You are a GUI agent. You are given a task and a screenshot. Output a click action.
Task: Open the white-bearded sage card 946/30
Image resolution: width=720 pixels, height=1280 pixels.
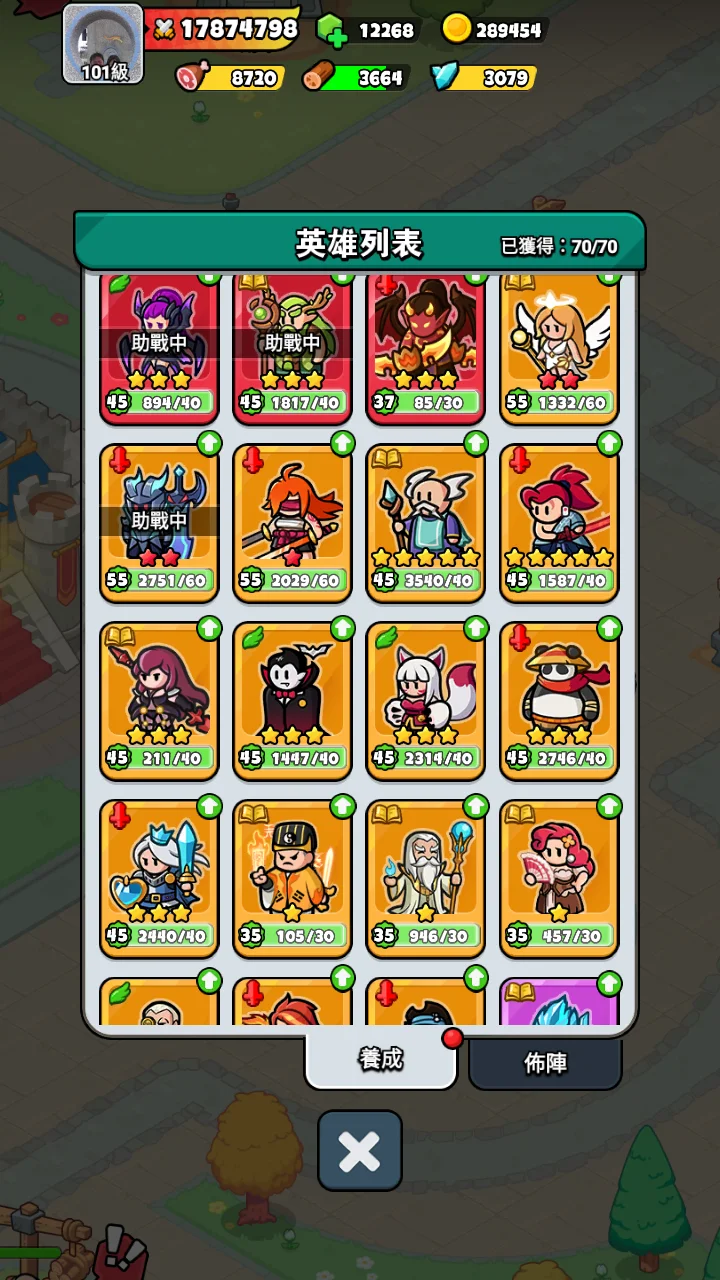(x=426, y=879)
